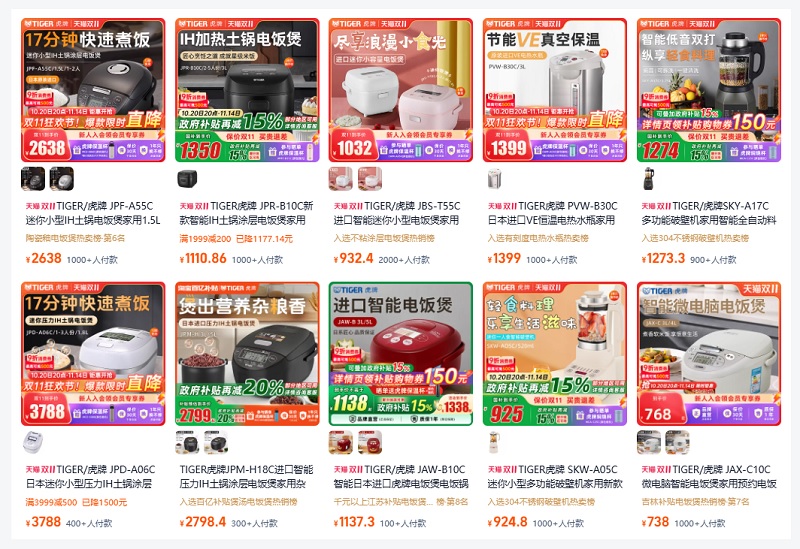The height and width of the screenshot is (549, 800).
Task: Select the pink variant swatch under JBS-T55C
Action: [370, 179]
